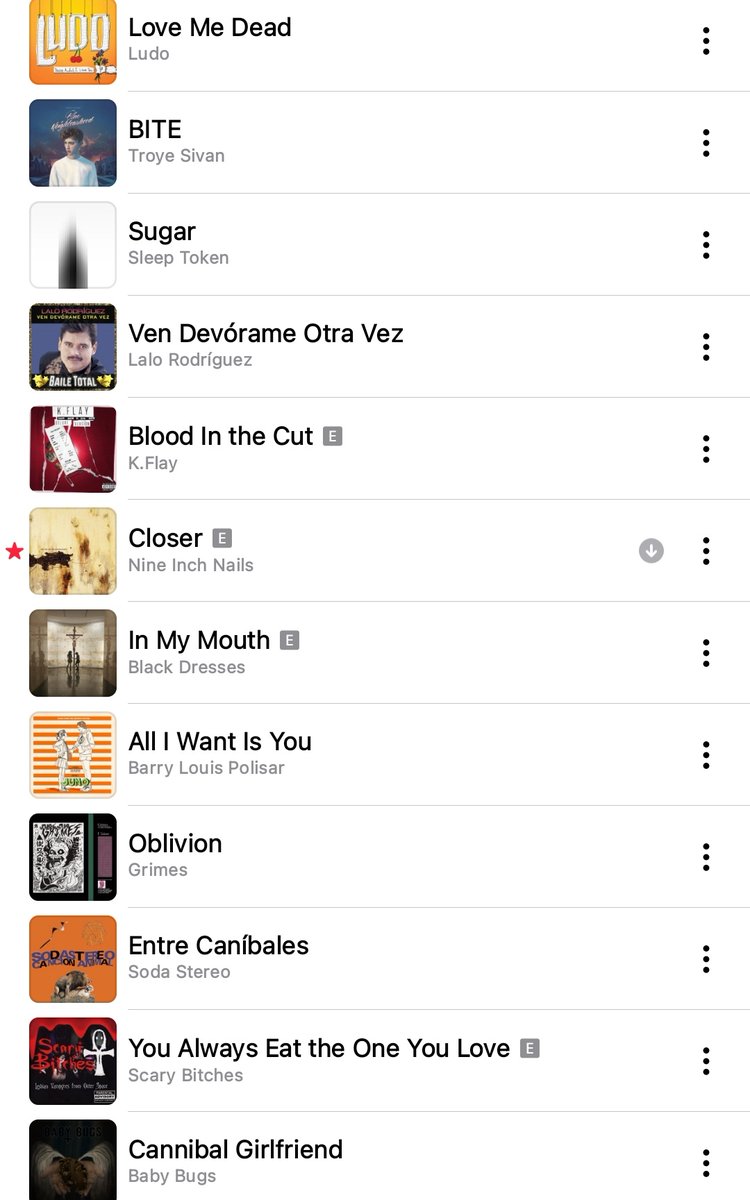750x1200 pixels.
Task: Open more options for Closer
Action: tap(706, 551)
